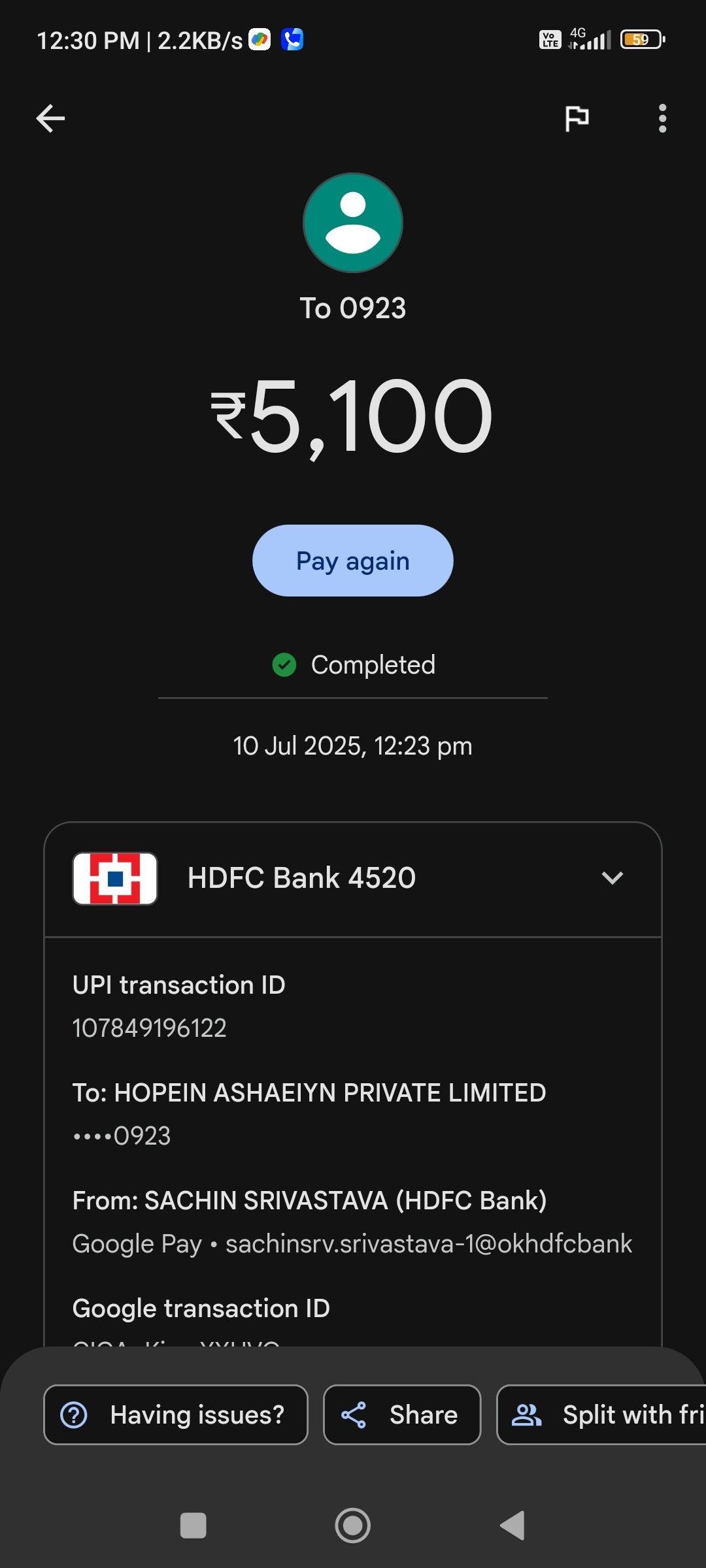
Task: Select Split with friends
Action: tap(601, 1414)
